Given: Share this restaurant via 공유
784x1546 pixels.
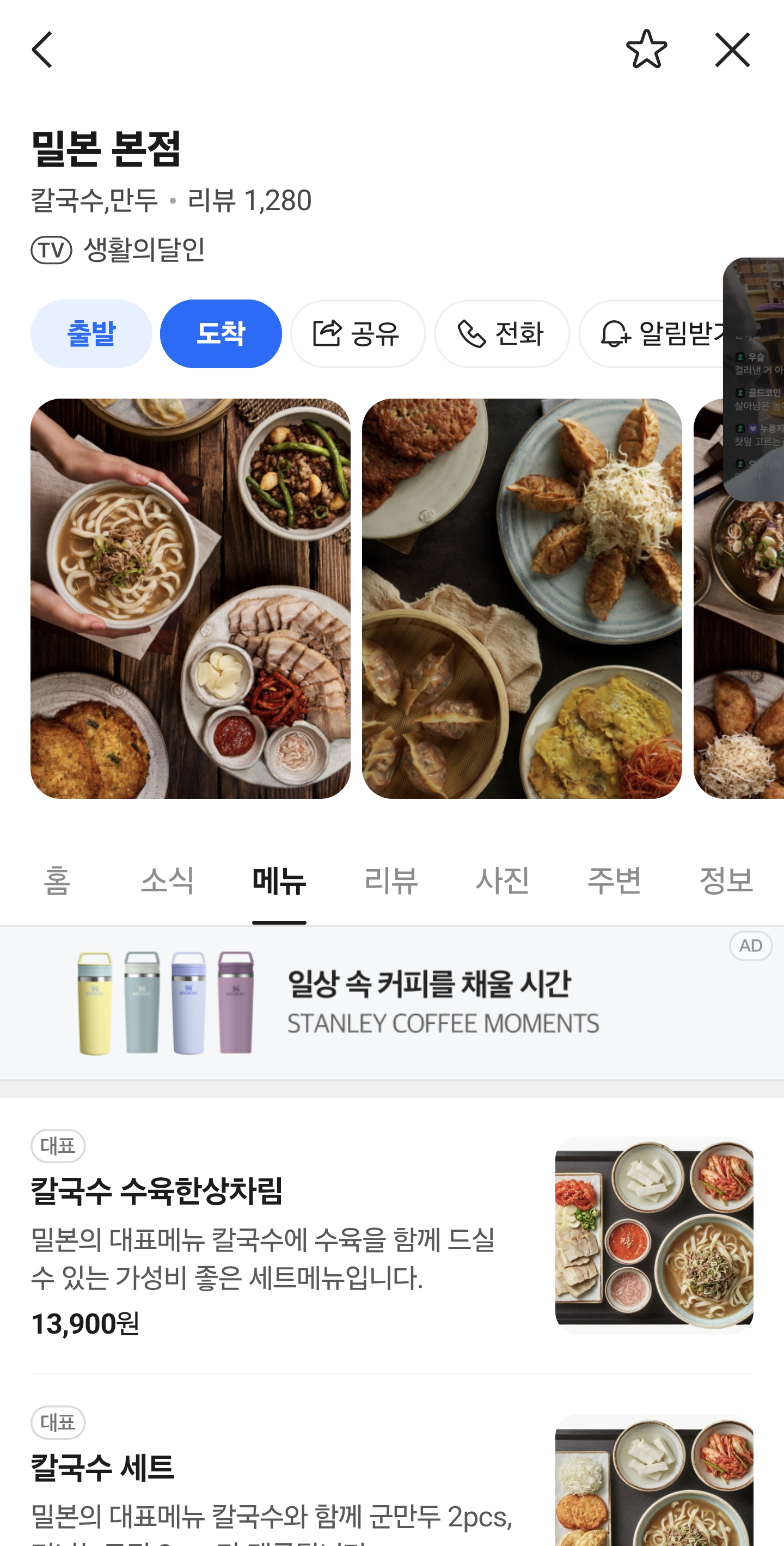Looking at the screenshot, I should coord(358,334).
